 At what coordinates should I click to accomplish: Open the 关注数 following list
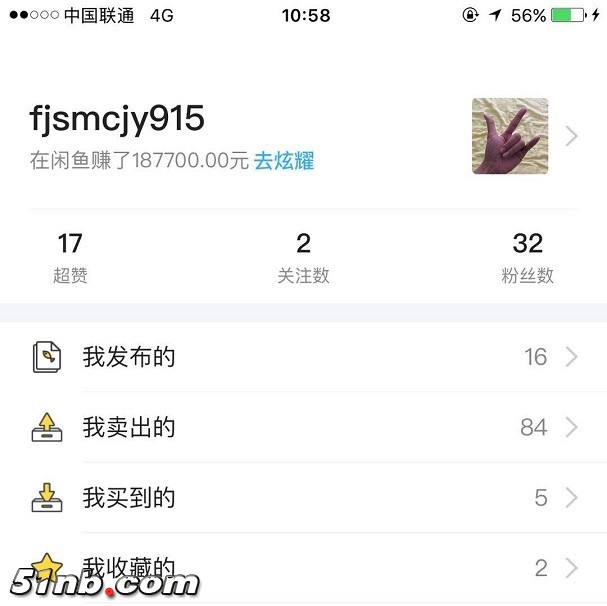[303, 257]
